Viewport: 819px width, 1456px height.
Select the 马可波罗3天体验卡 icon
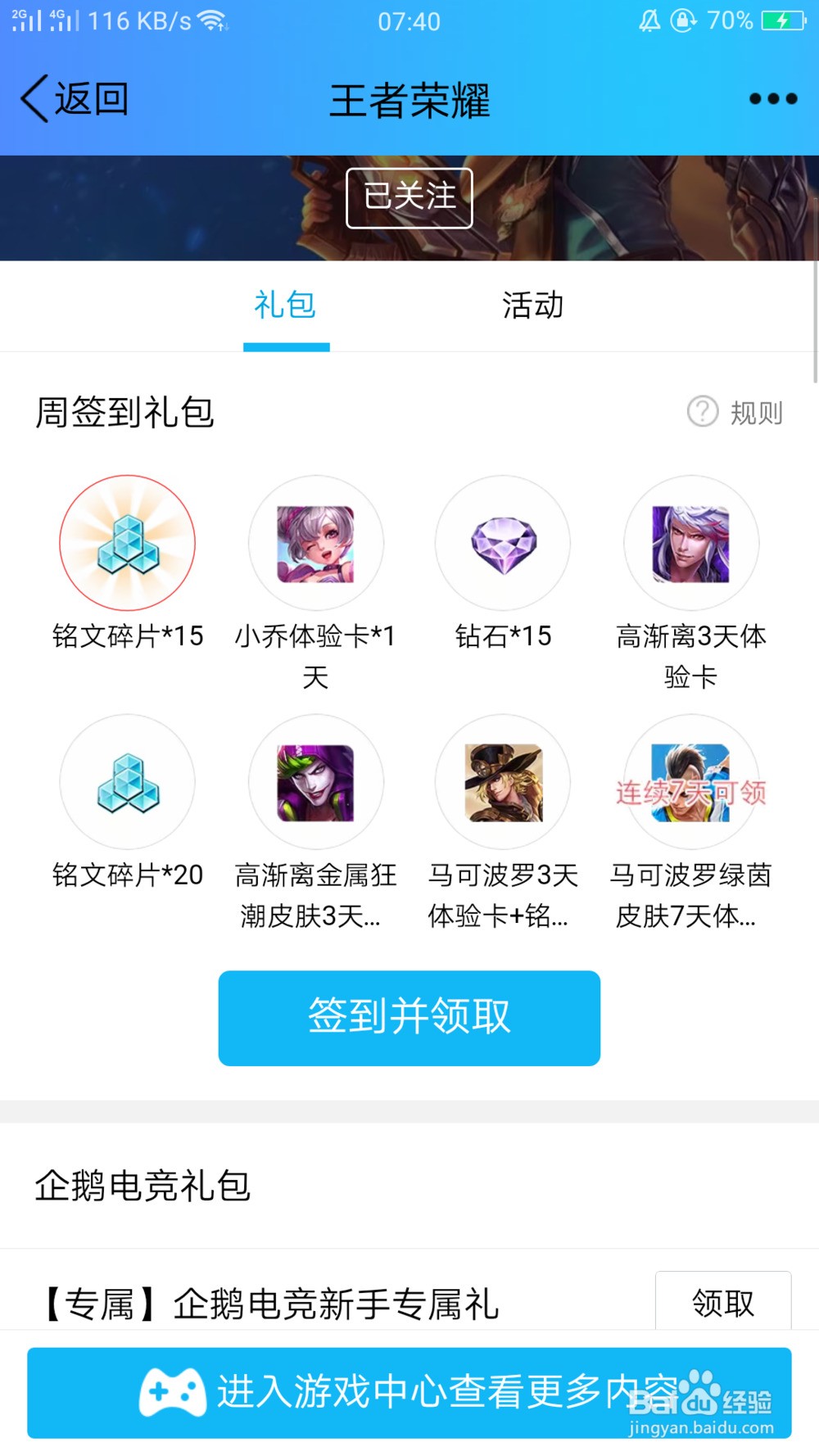click(503, 782)
